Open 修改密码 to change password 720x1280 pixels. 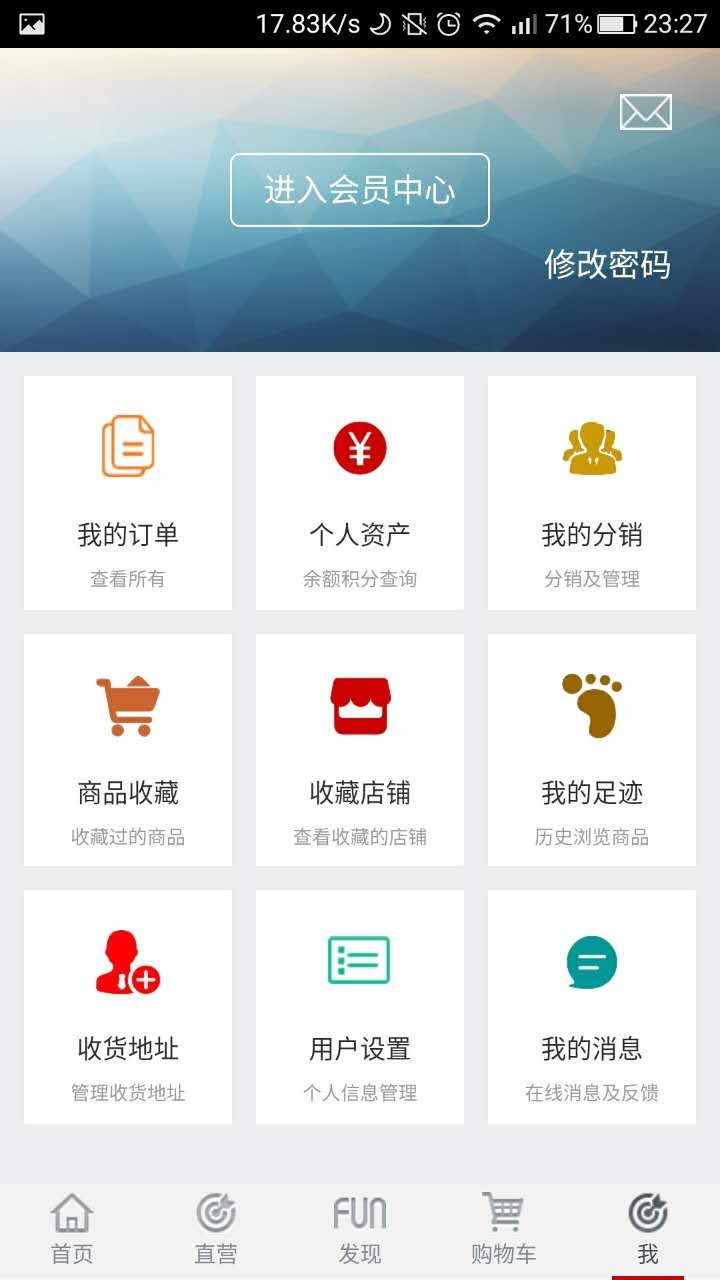click(607, 265)
